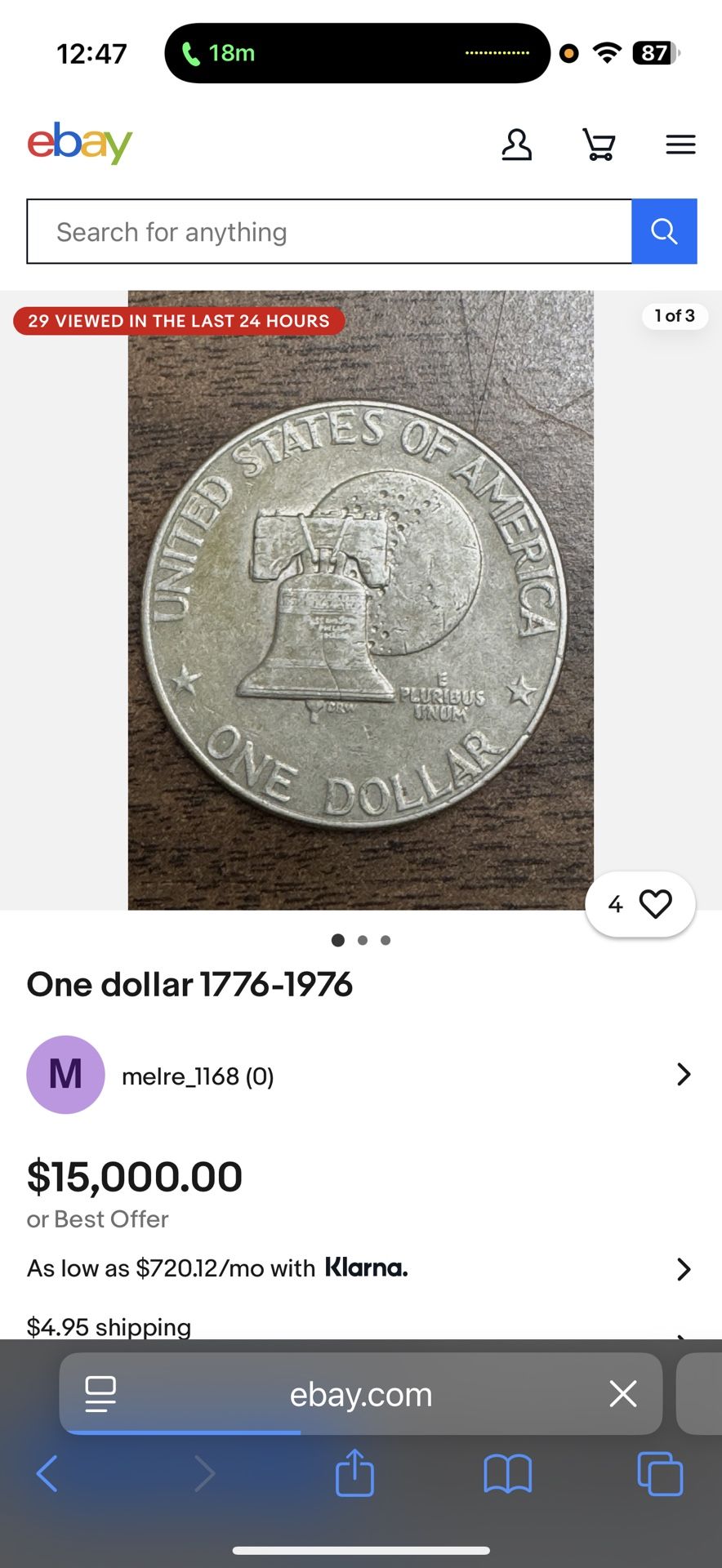Open Safari bookmarks icon

(507, 1474)
